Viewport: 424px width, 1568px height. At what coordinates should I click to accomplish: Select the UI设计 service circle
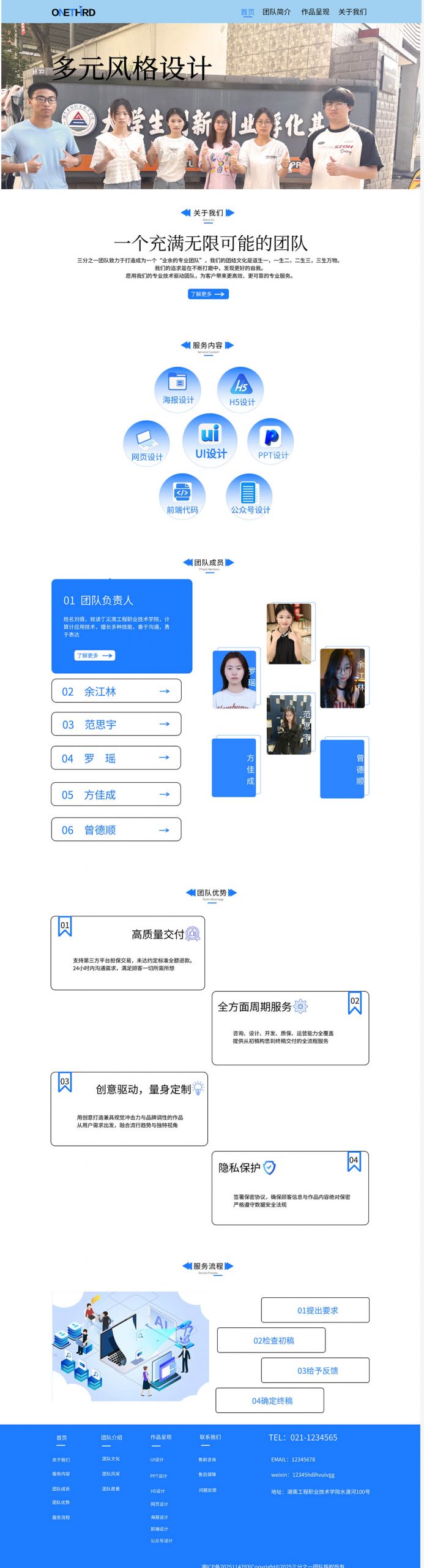pyautogui.click(x=210, y=441)
